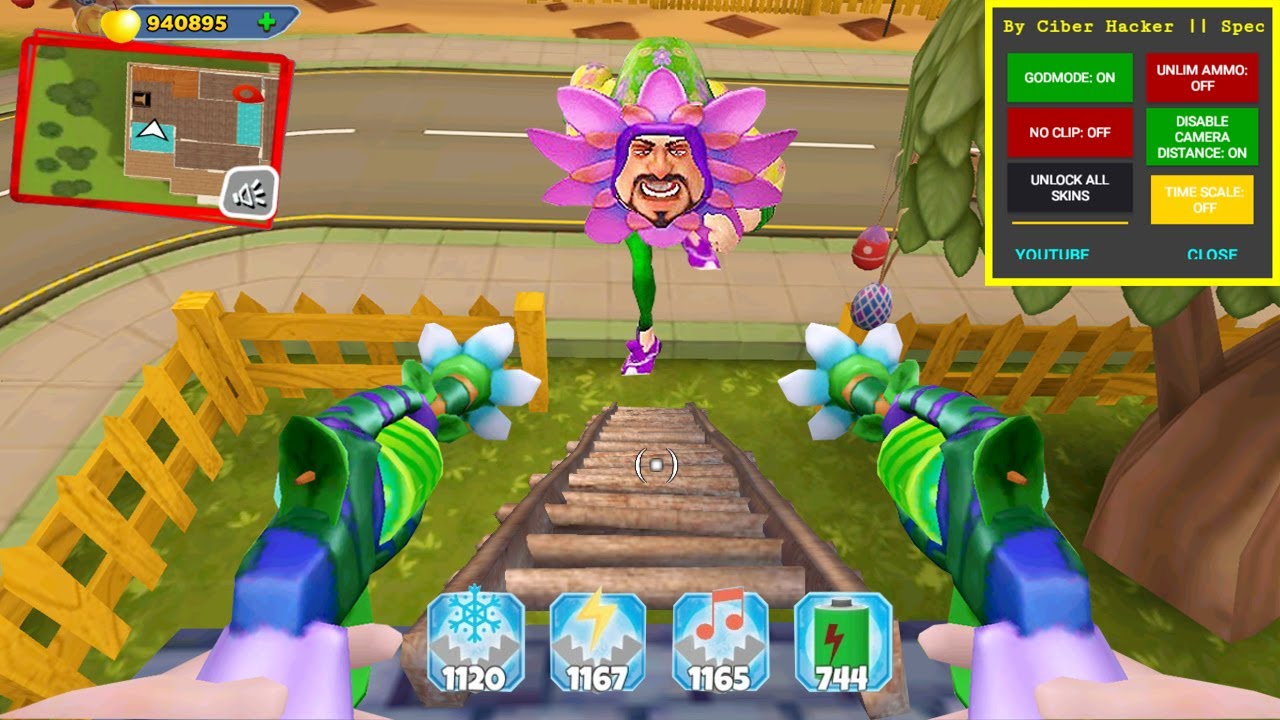This screenshot has height=720, width=1280.
Task: Toggle the GODMODE option
Action: coord(1069,78)
